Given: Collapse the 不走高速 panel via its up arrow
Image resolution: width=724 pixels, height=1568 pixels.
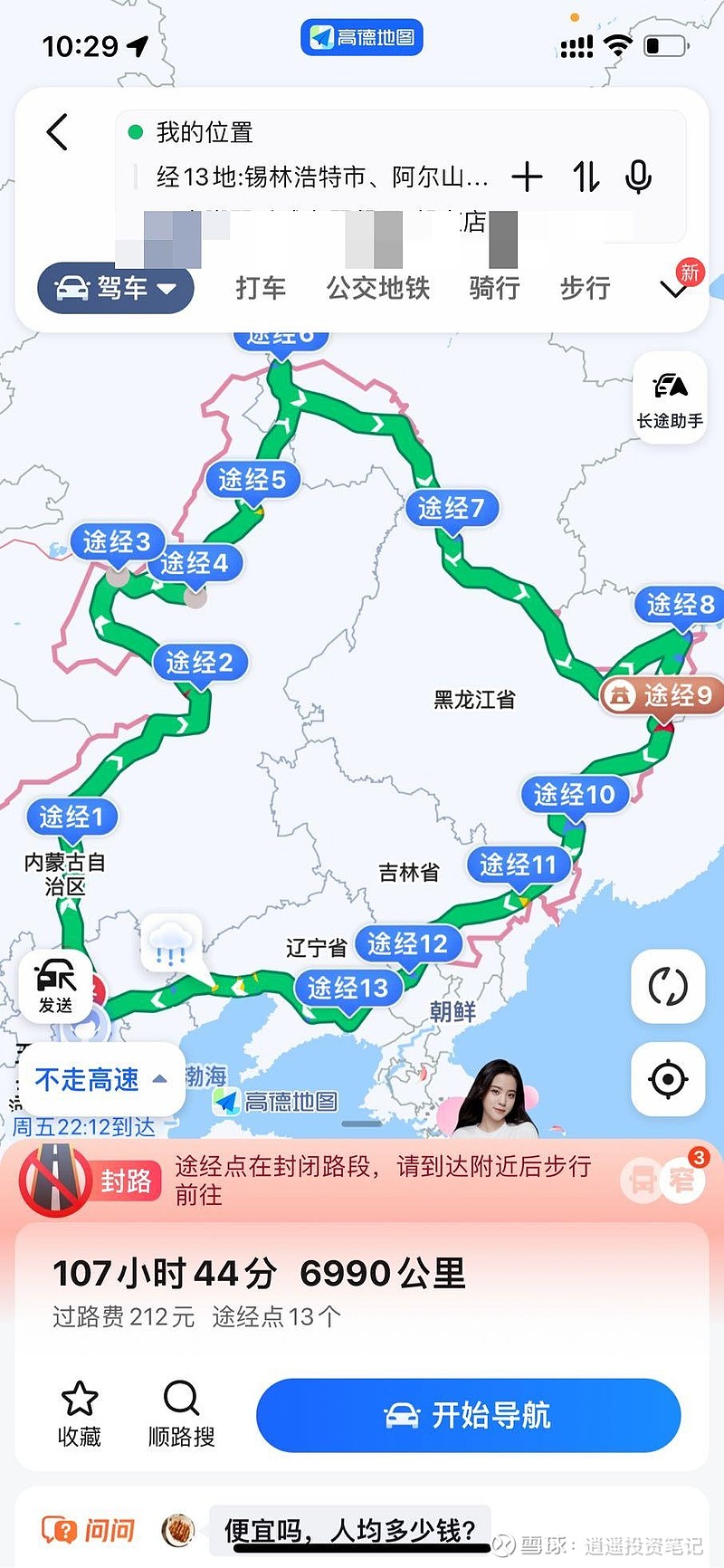Looking at the screenshot, I should pos(159,1077).
